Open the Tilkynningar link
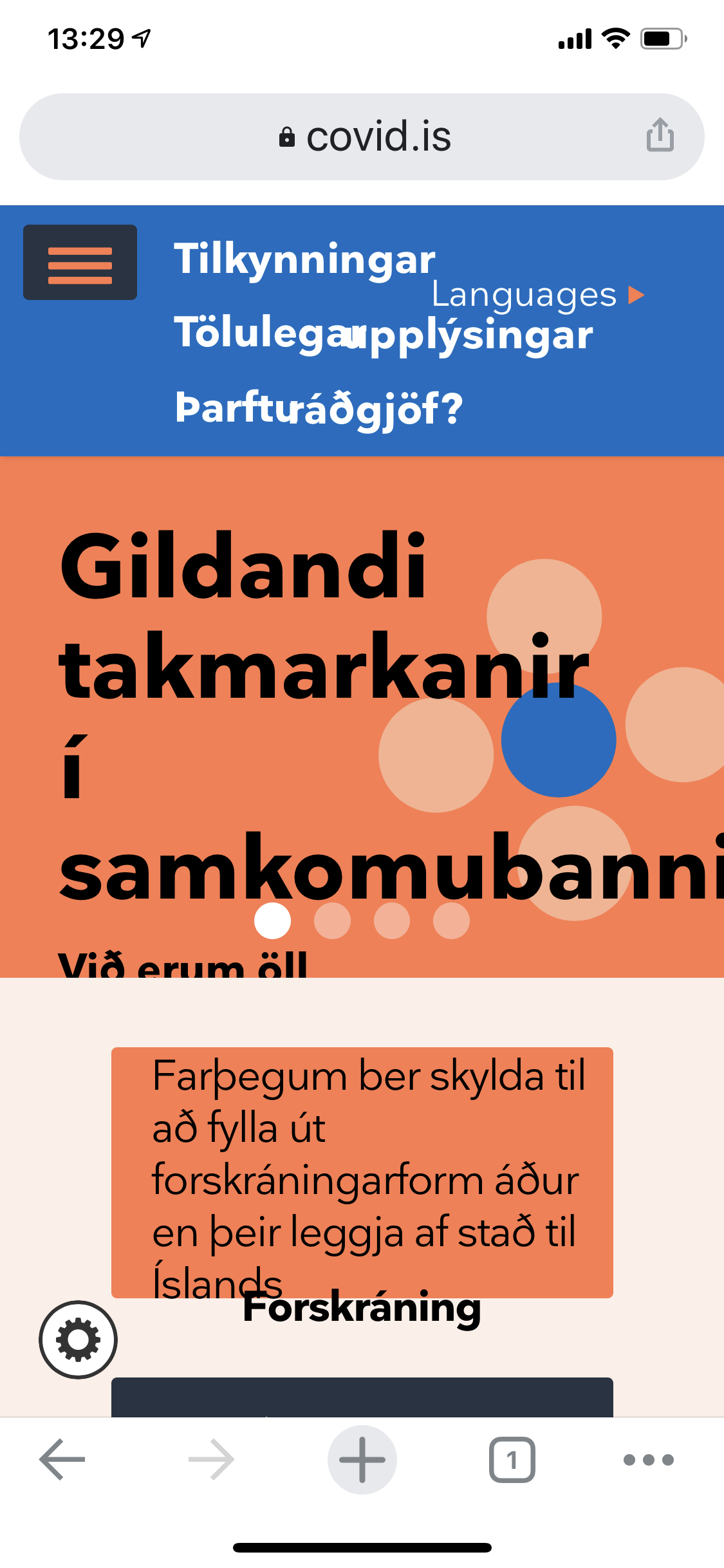The image size is (724, 1568). pos(304,259)
